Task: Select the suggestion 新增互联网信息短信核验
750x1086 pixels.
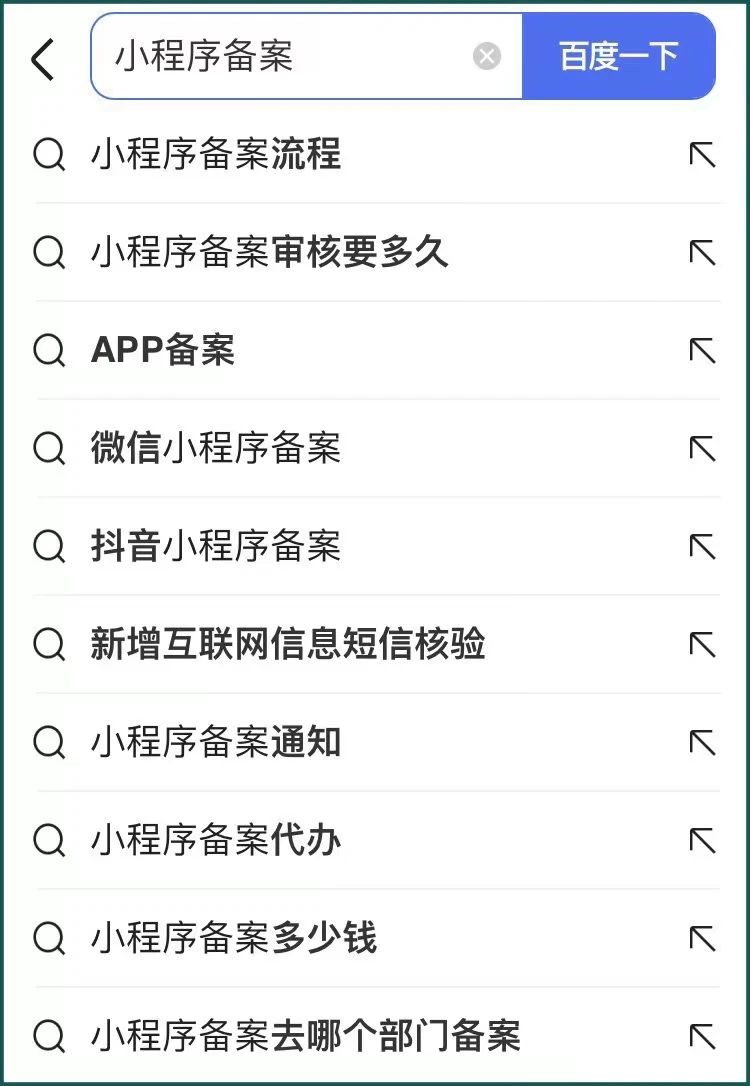Action: click(x=290, y=645)
